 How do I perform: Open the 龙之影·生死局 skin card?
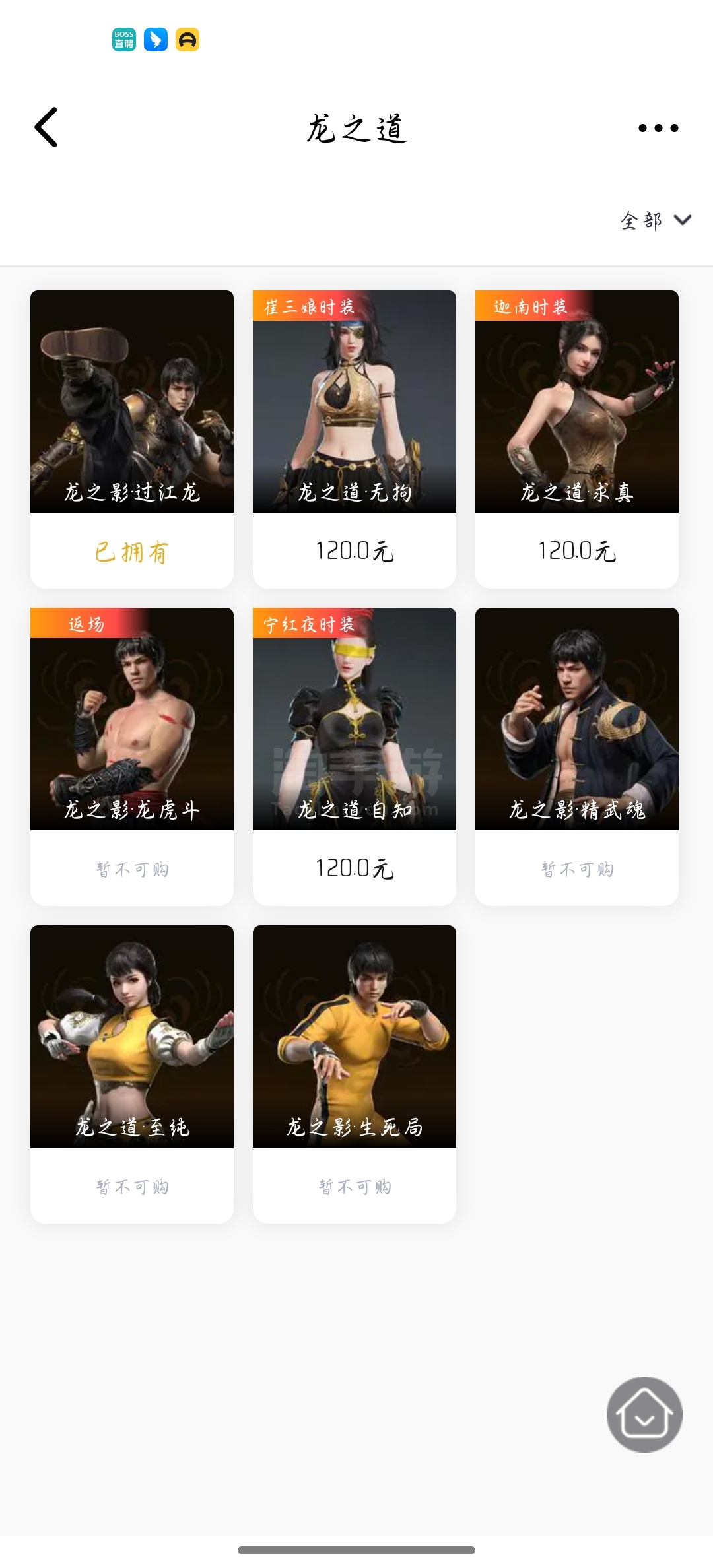pyautogui.click(x=355, y=1036)
